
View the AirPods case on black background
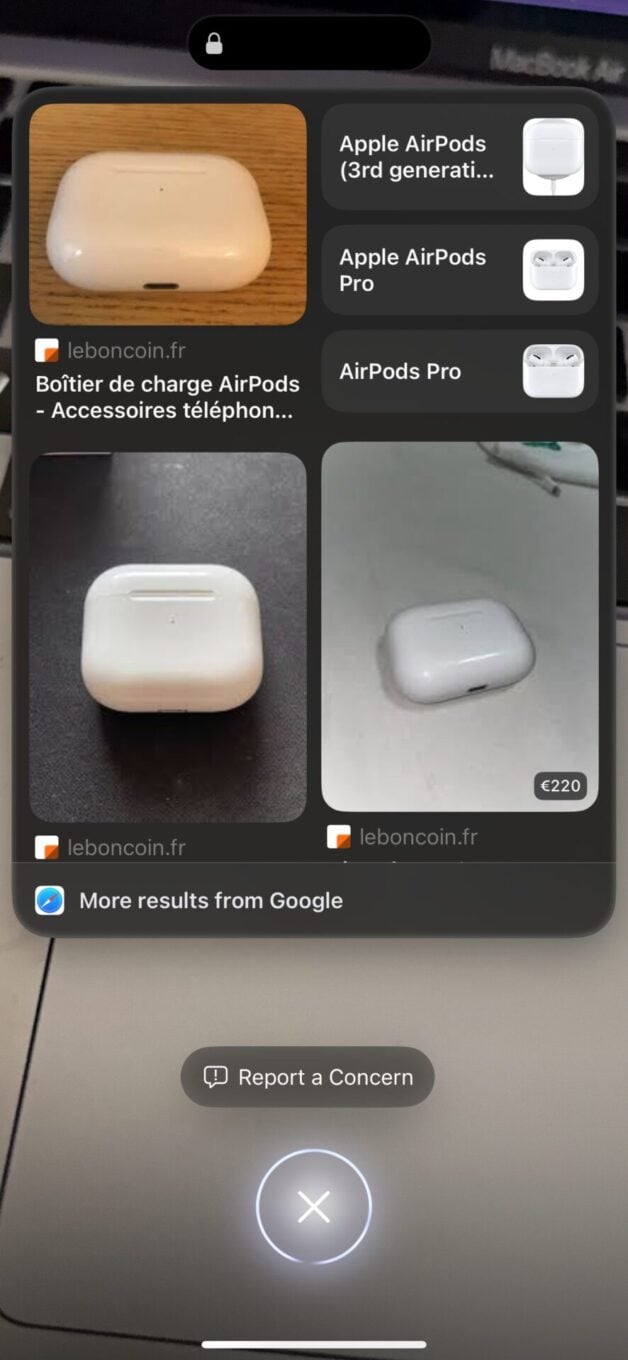pos(167,636)
